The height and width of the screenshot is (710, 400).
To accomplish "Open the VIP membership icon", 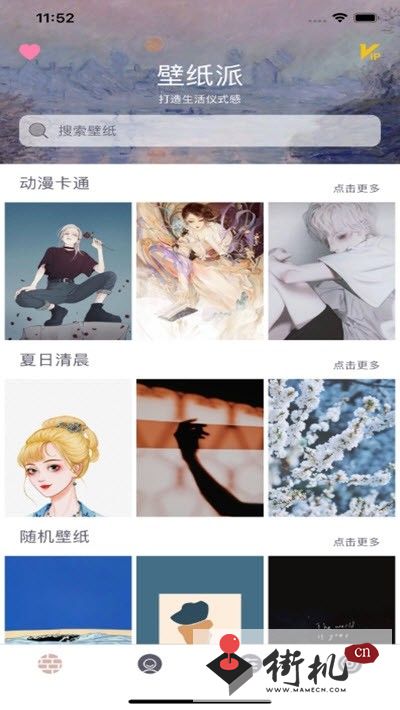I will [370, 52].
